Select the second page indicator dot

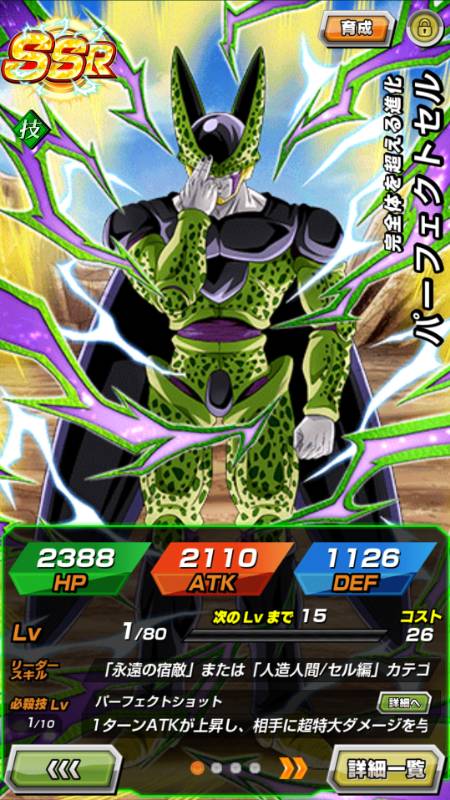coord(216,768)
